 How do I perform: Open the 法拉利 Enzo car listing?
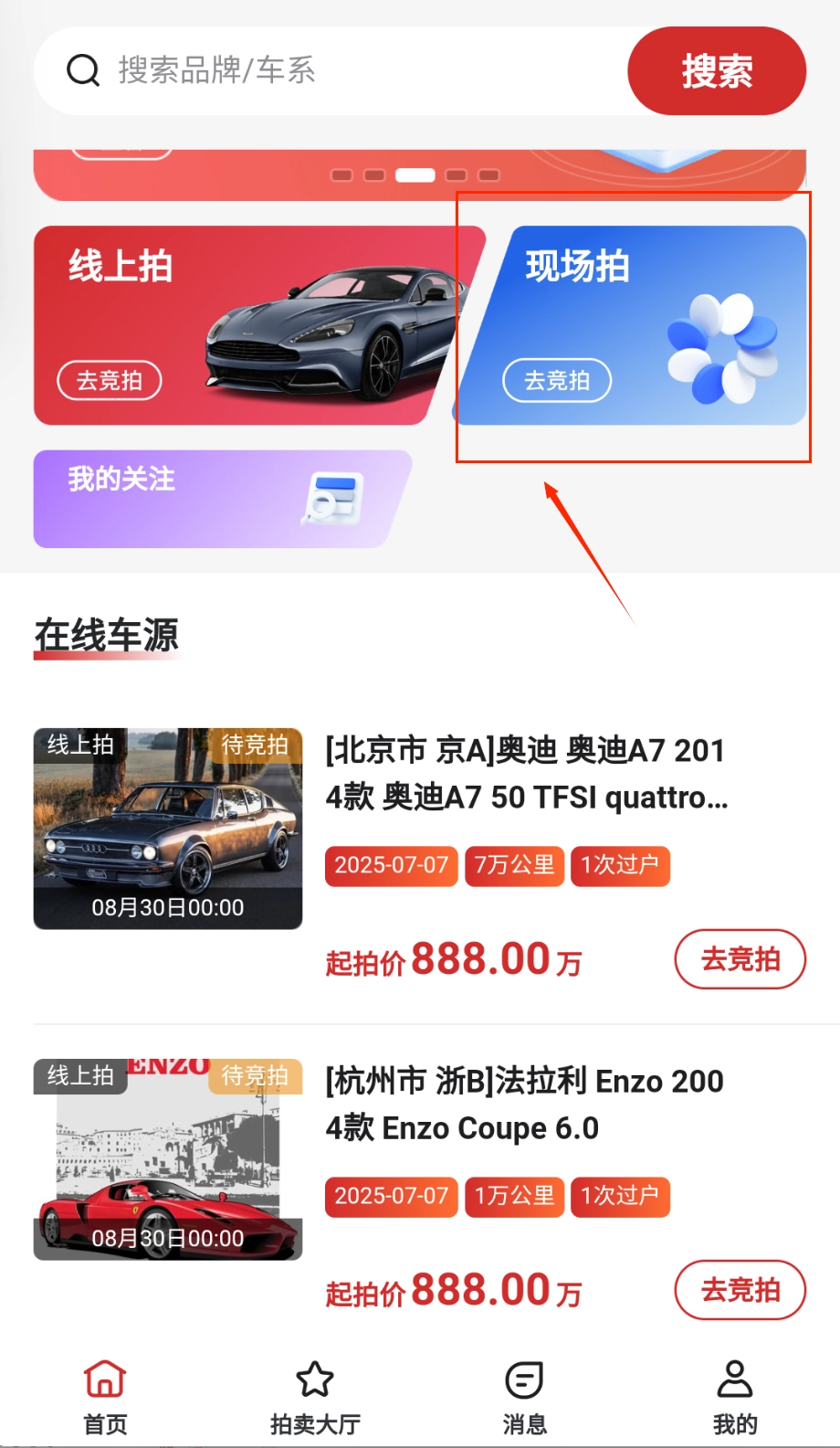[x=524, y=1104]
